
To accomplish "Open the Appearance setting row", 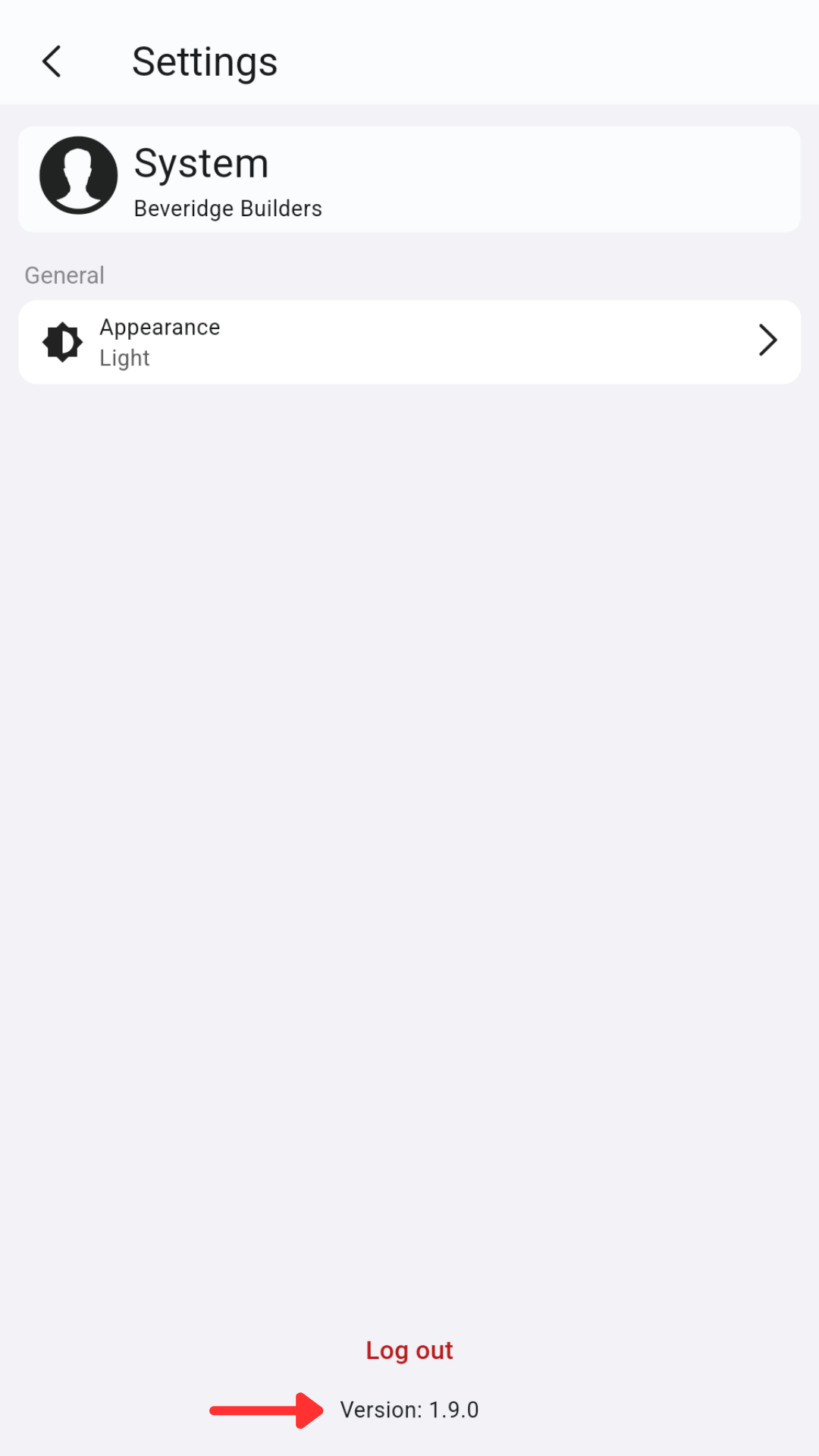I will point(409,342).
